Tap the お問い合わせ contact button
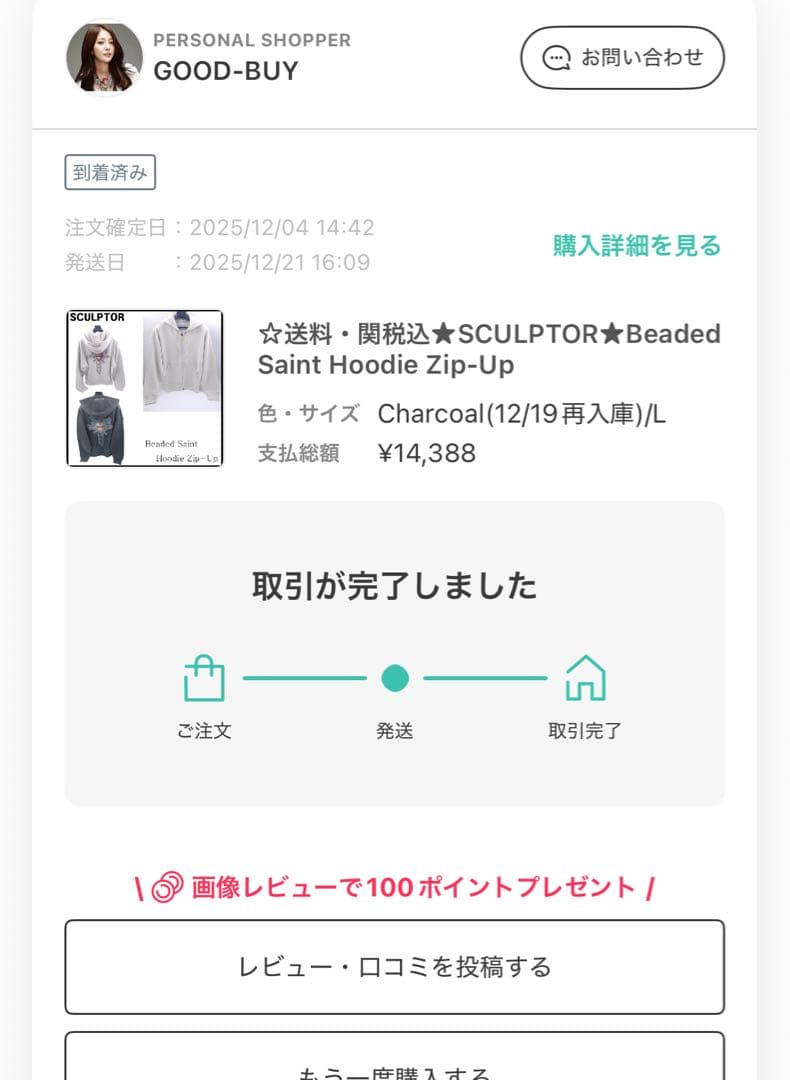The width and height of the screenshot is (790, 1080). click(621, 57)
